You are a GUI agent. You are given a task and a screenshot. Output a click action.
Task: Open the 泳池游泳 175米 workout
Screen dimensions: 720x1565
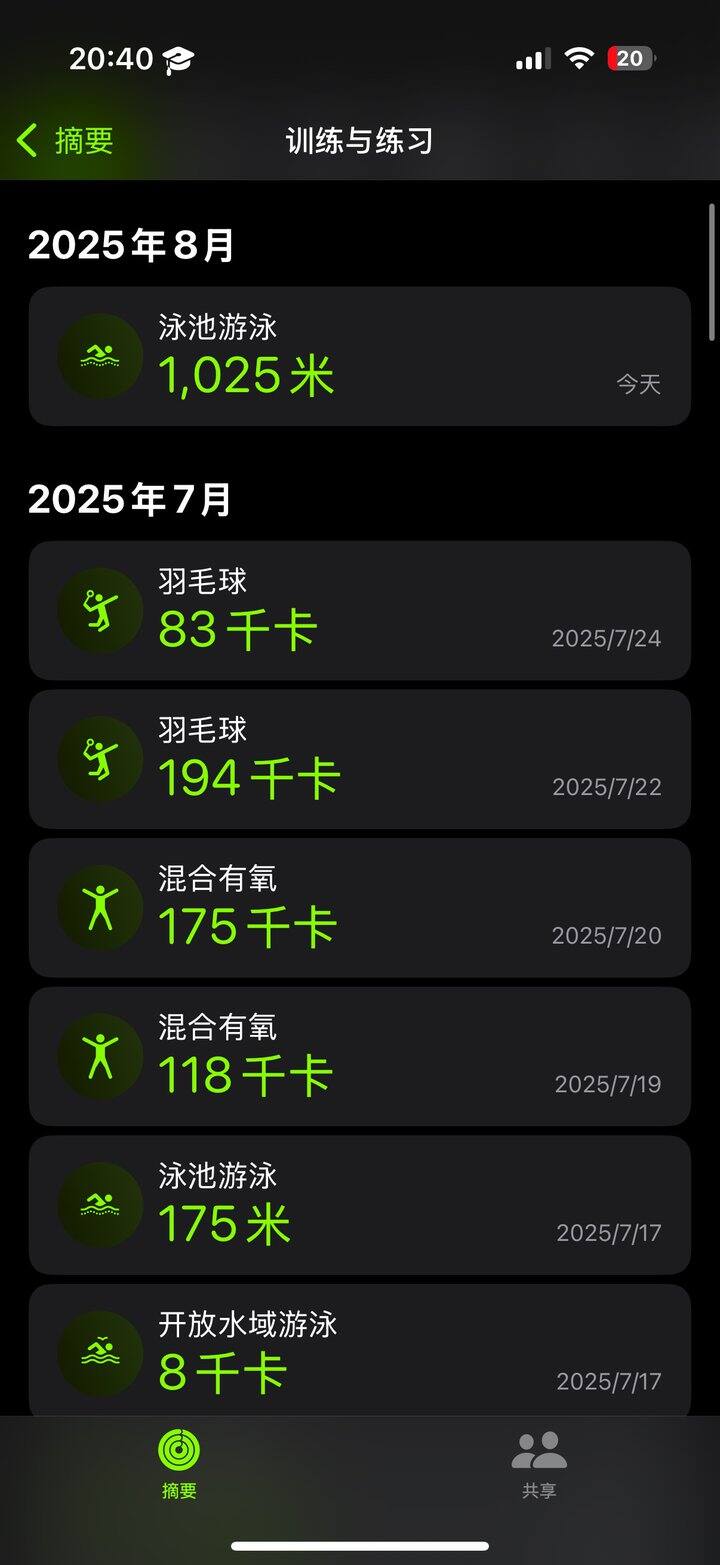click(360, 1205)
